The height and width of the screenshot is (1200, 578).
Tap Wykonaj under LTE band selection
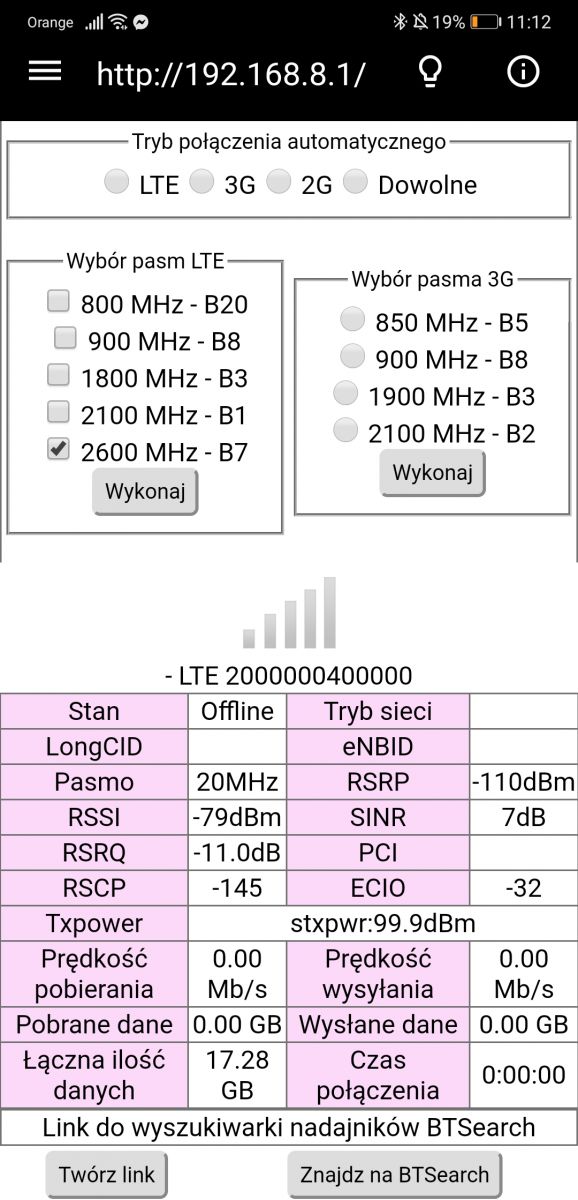pyautogui.click(x=145, y=492)
